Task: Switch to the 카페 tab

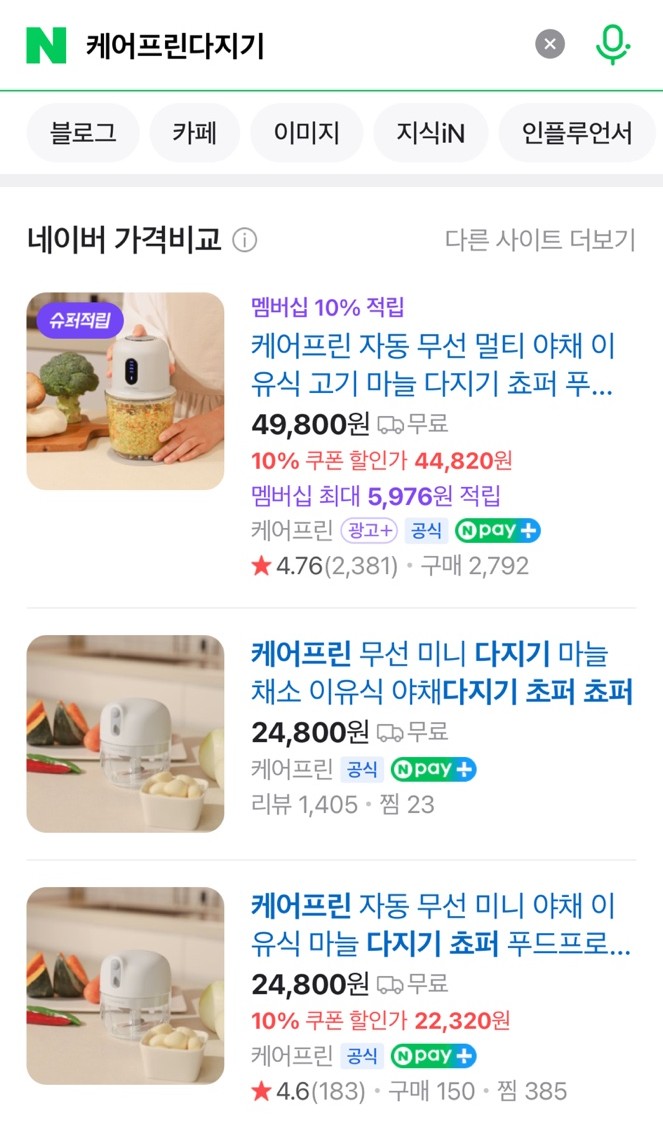Action: tap(194, 133)
